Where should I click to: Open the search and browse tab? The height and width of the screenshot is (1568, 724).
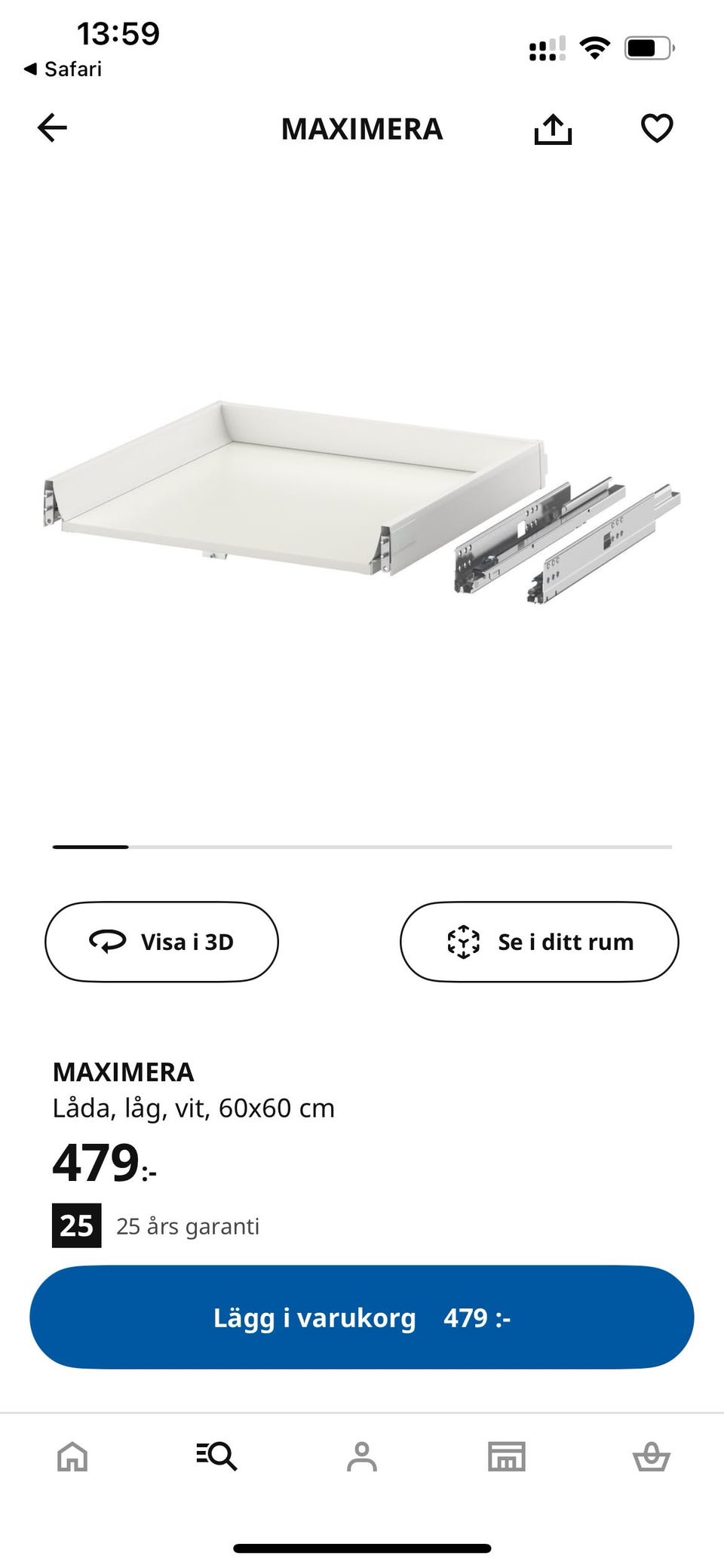tap(217, 1456)
